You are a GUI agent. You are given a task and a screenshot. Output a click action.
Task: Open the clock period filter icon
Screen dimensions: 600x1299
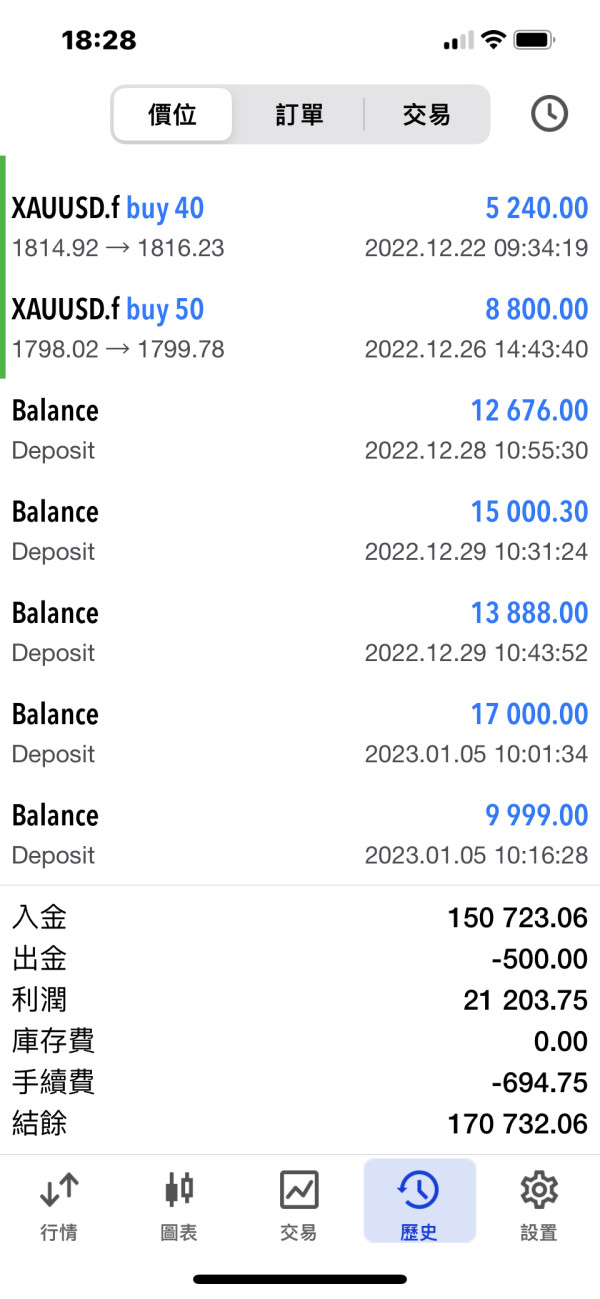click(548, 114)
